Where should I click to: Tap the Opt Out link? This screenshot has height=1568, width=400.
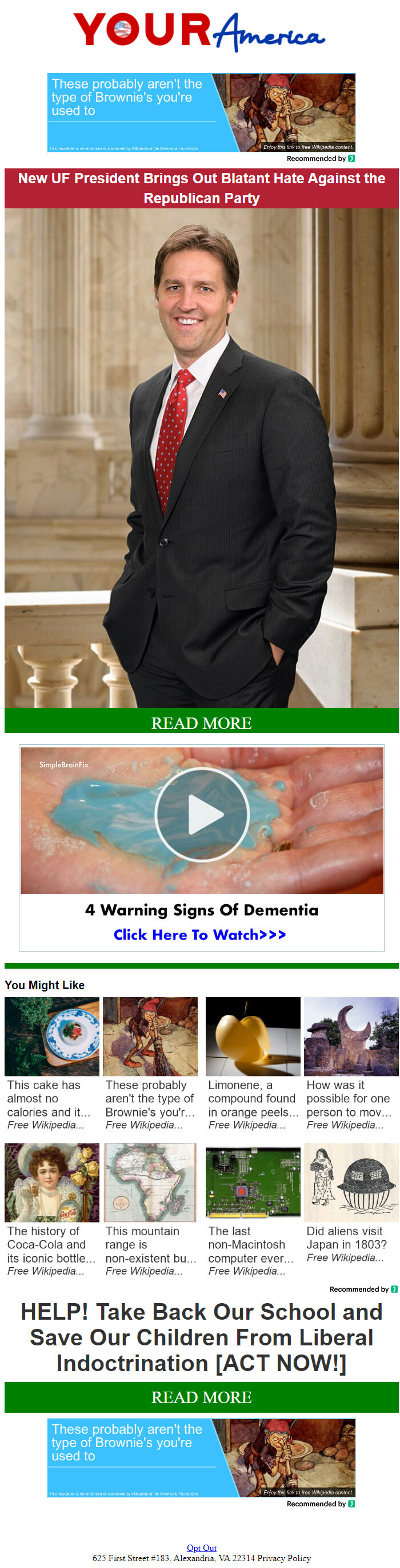tap(201, 1547)
